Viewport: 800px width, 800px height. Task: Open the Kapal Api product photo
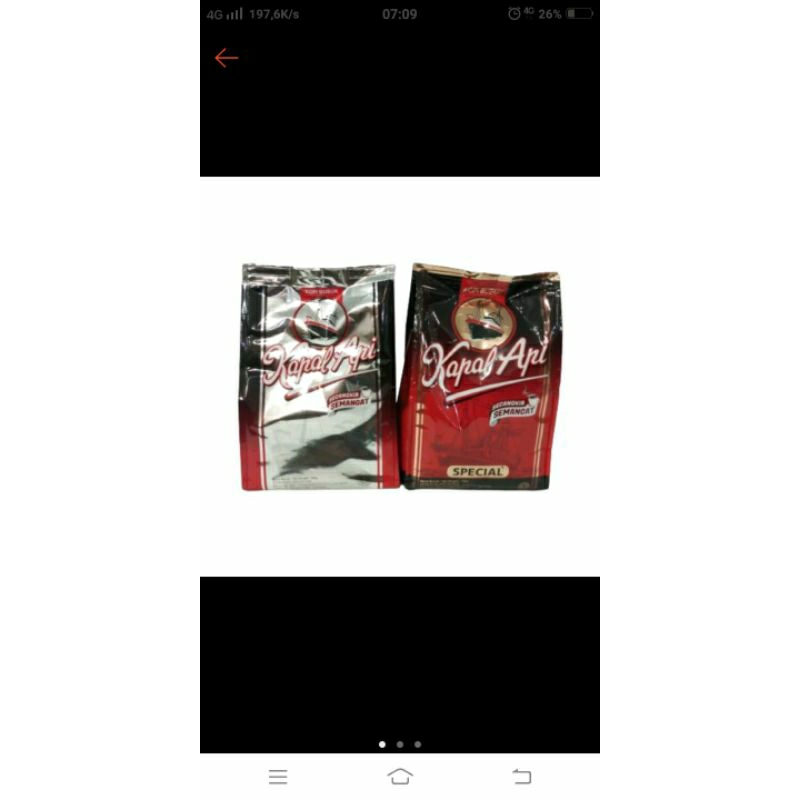coord(400,376)
